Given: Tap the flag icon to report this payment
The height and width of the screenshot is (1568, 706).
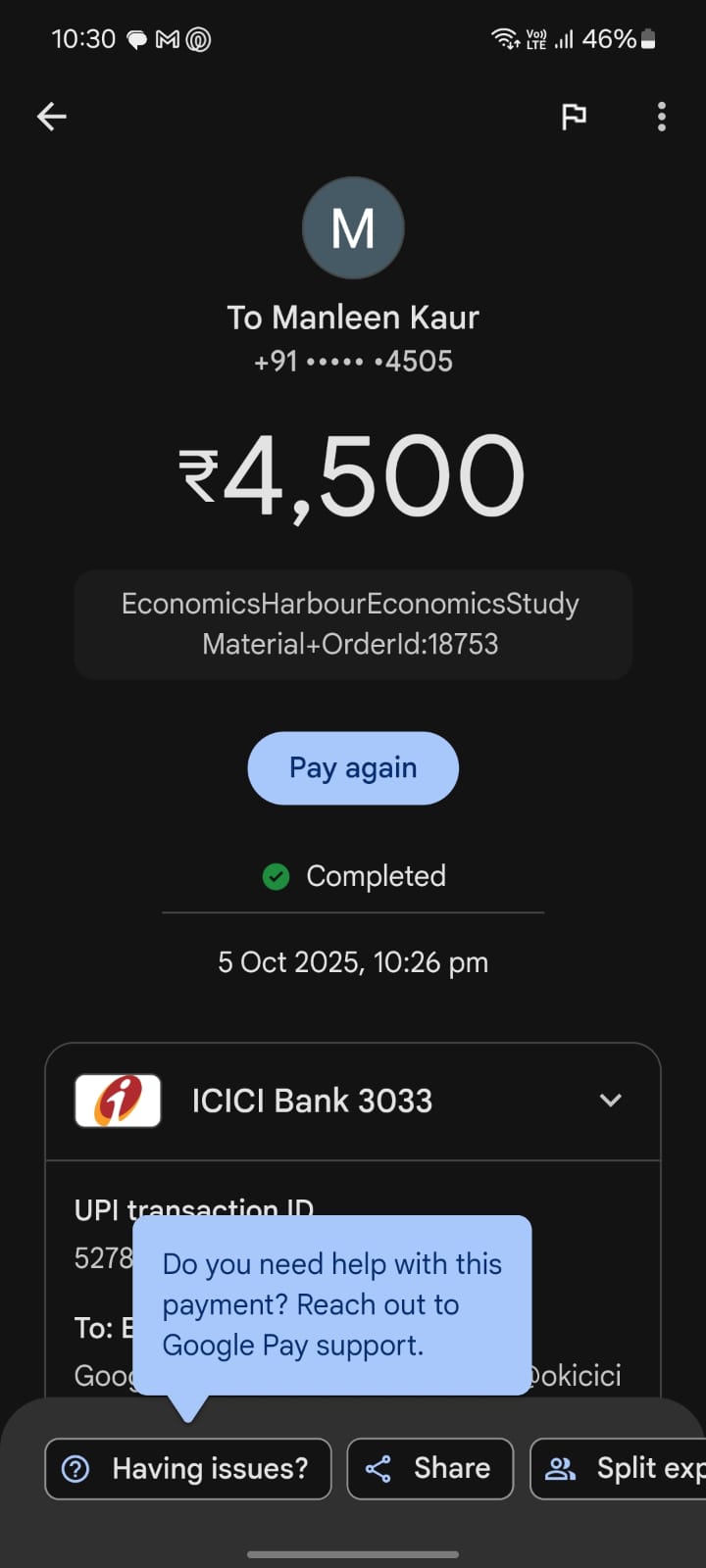Looking at the screenshot, I should [574, 117].
